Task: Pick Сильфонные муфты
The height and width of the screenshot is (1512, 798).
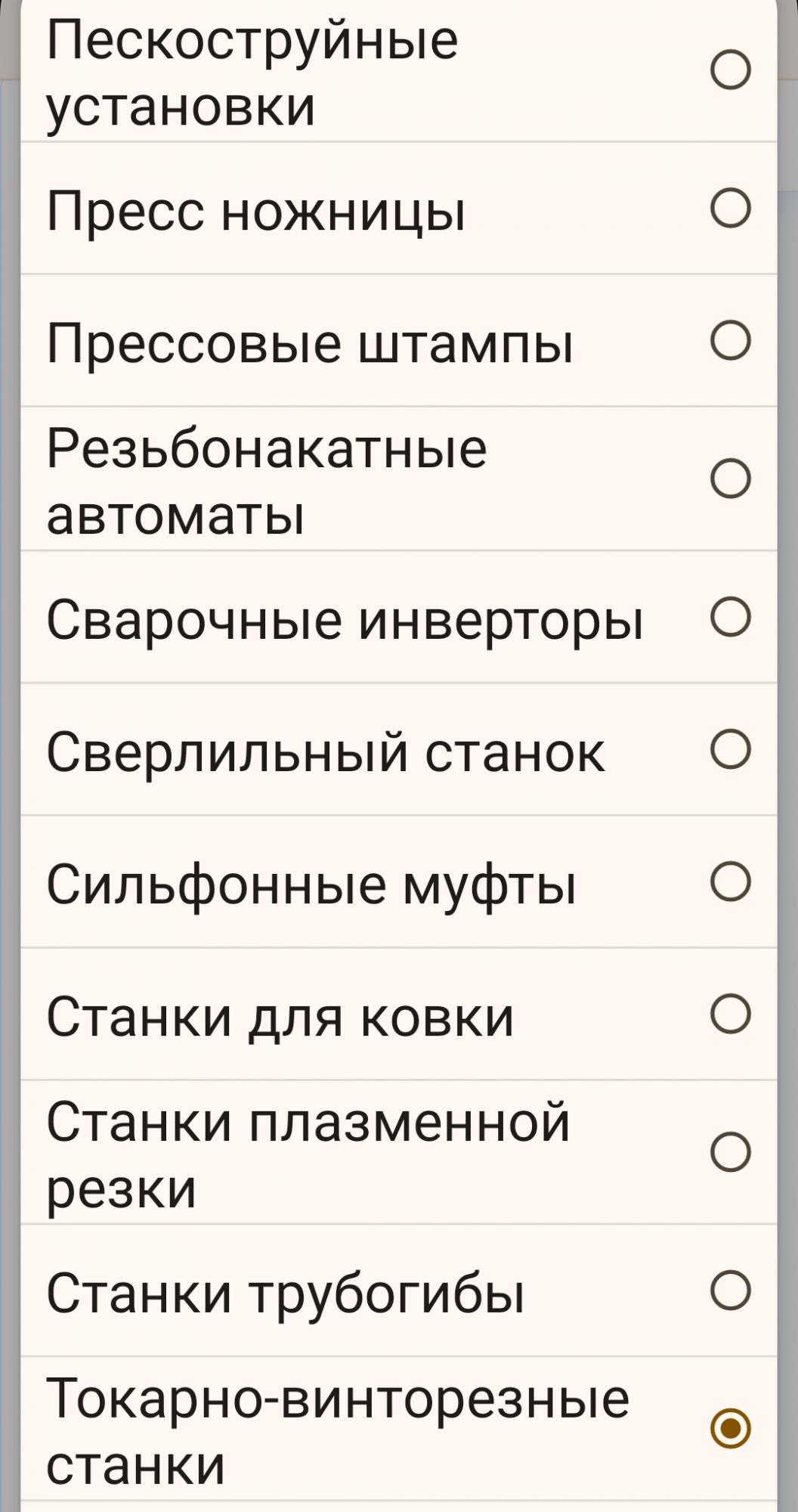Action: coord(730,881)
